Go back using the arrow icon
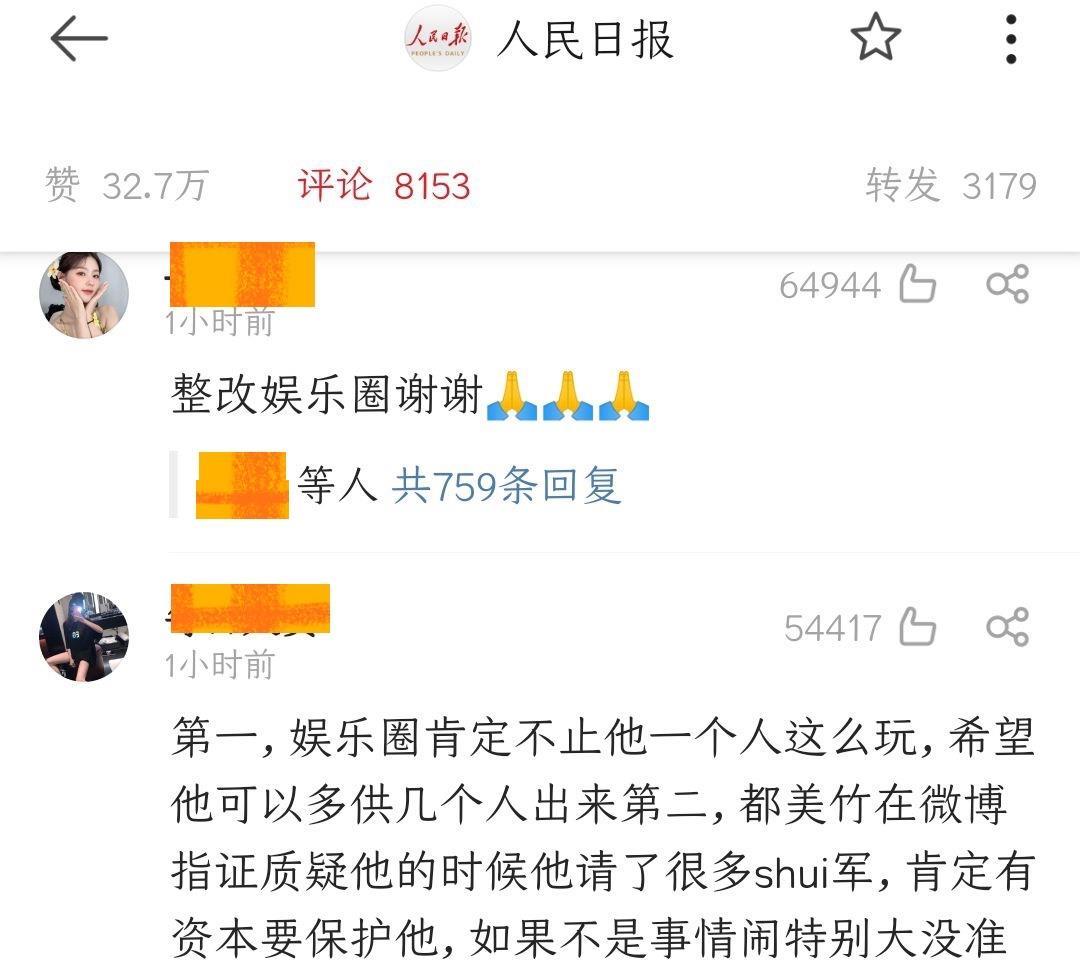This screenshot has width=1080, height=969. click(x=78, y=41)
